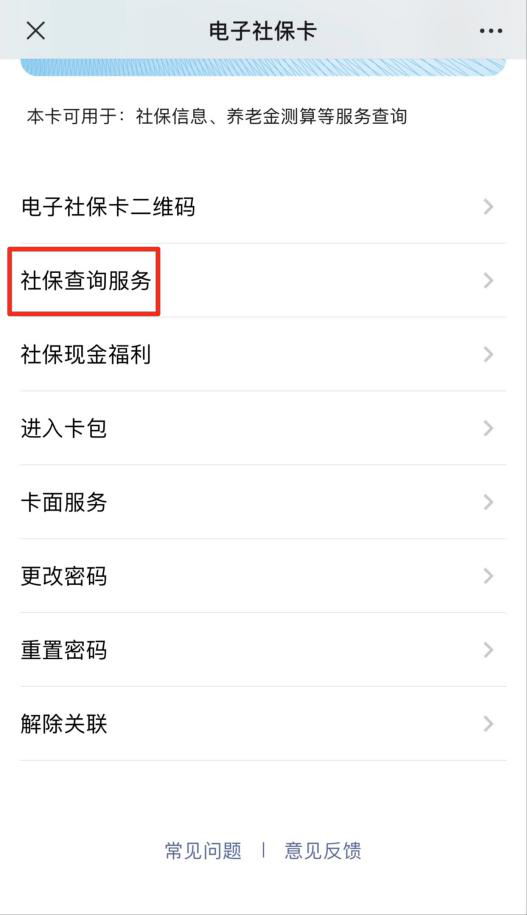
Task: Open 意见反馈 link
Action: 323,850
